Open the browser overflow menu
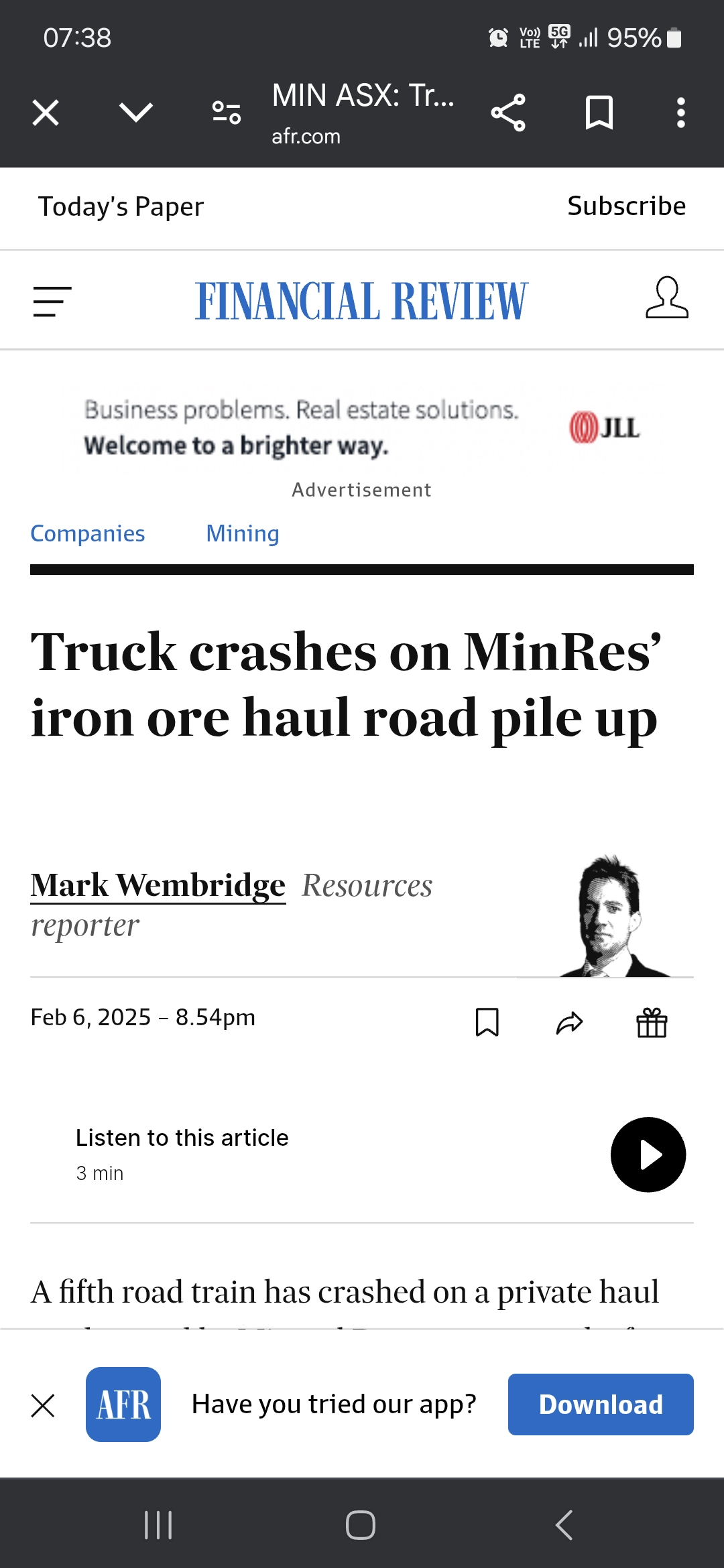This screenshot has height=1568, width=724. coord(680,113)
